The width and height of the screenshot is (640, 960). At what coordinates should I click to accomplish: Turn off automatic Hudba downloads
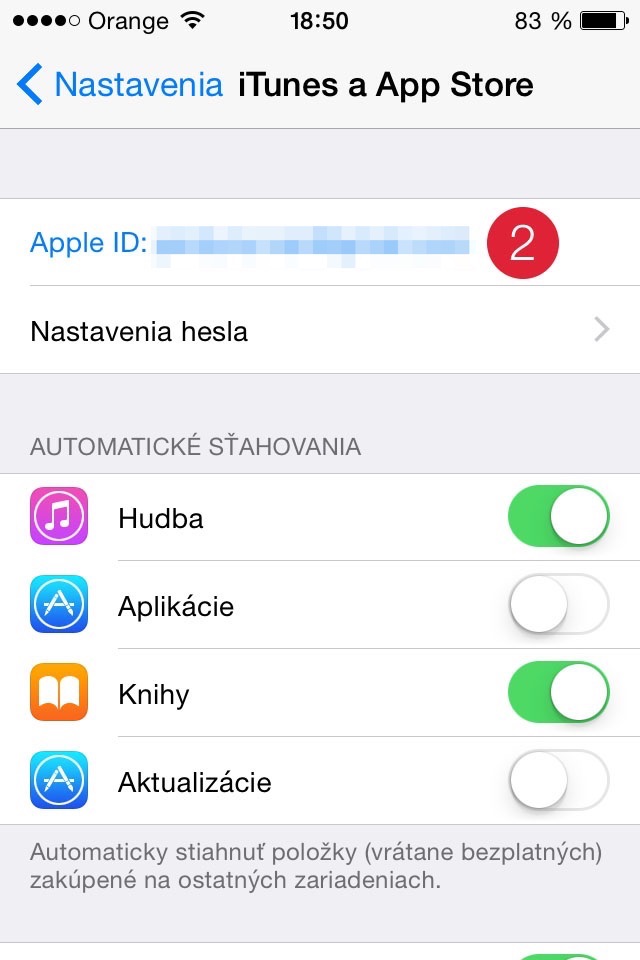[x=558, y=518]
